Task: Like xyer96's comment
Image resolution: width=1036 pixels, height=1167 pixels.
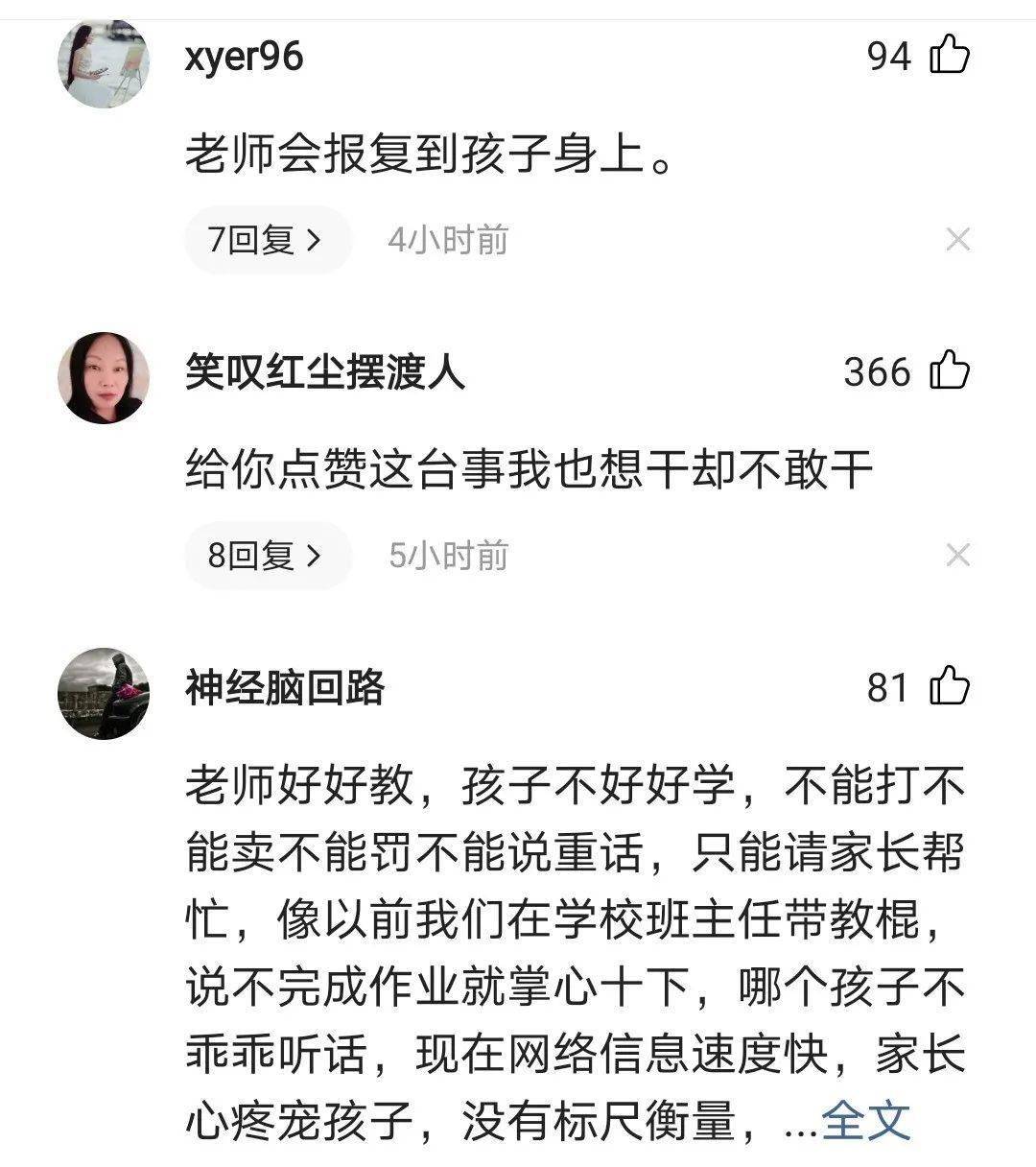Action: pyautogui.click(x=949, y=55)
